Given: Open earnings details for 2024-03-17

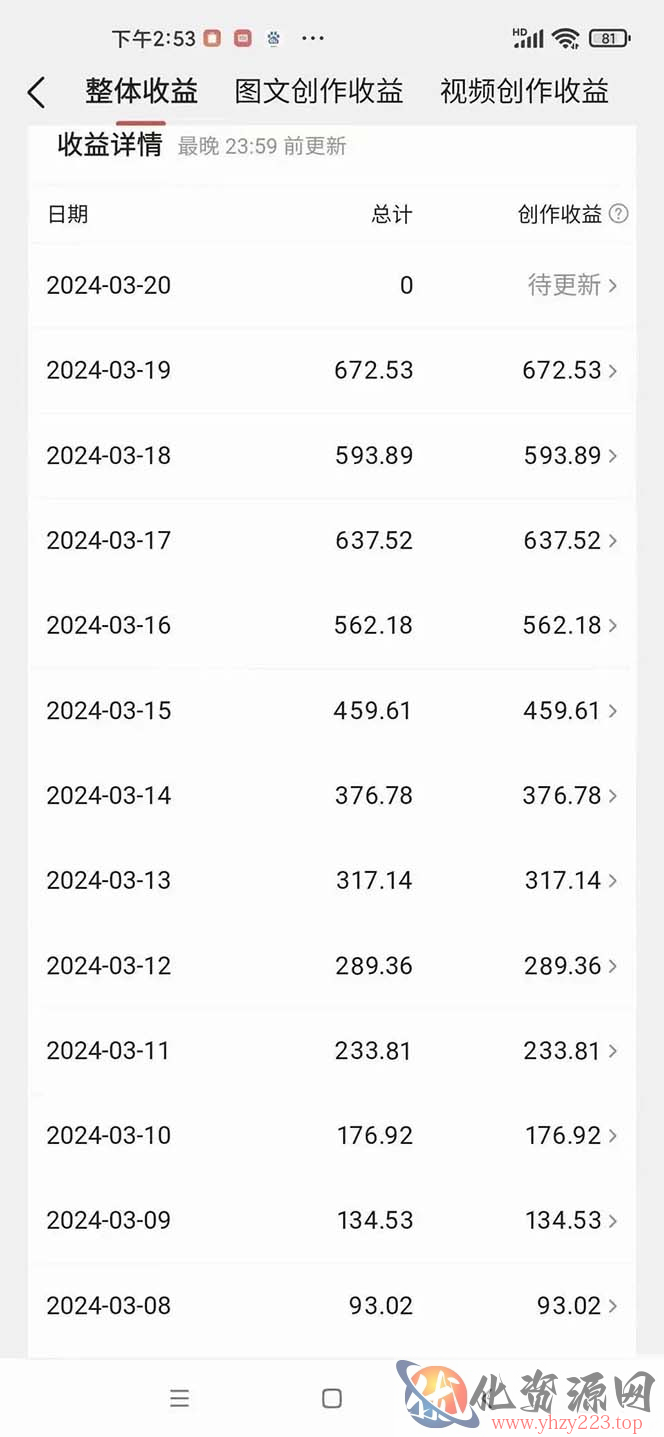Looking at the screenshot, I should point(332,540).
